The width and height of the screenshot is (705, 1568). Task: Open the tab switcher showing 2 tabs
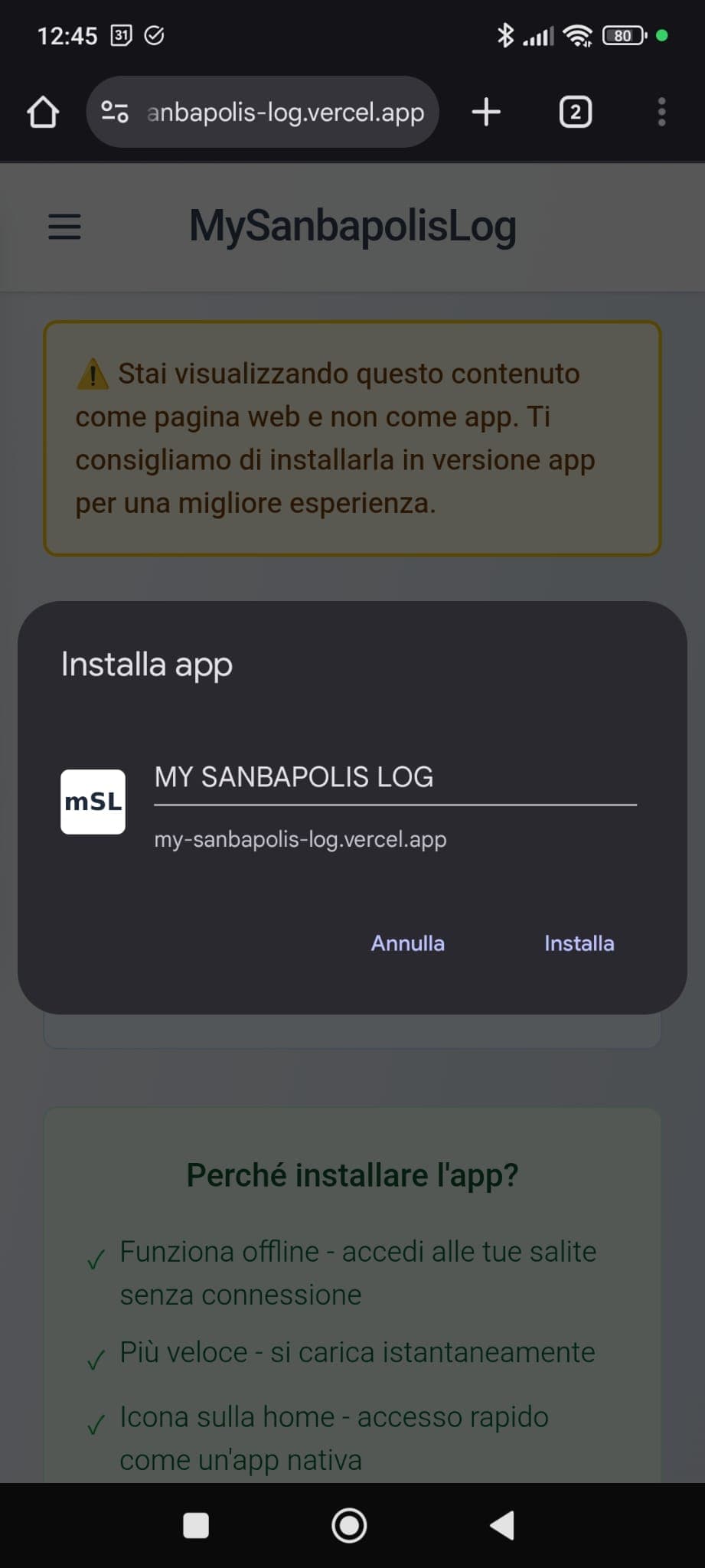coord(575,113)
